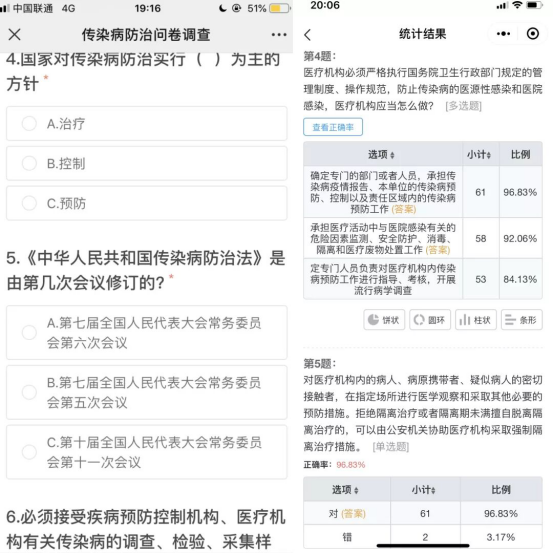Close the 传染病防治问卷调查 page
This screenshot has width=553, height=553.
[x=14, y=35]
